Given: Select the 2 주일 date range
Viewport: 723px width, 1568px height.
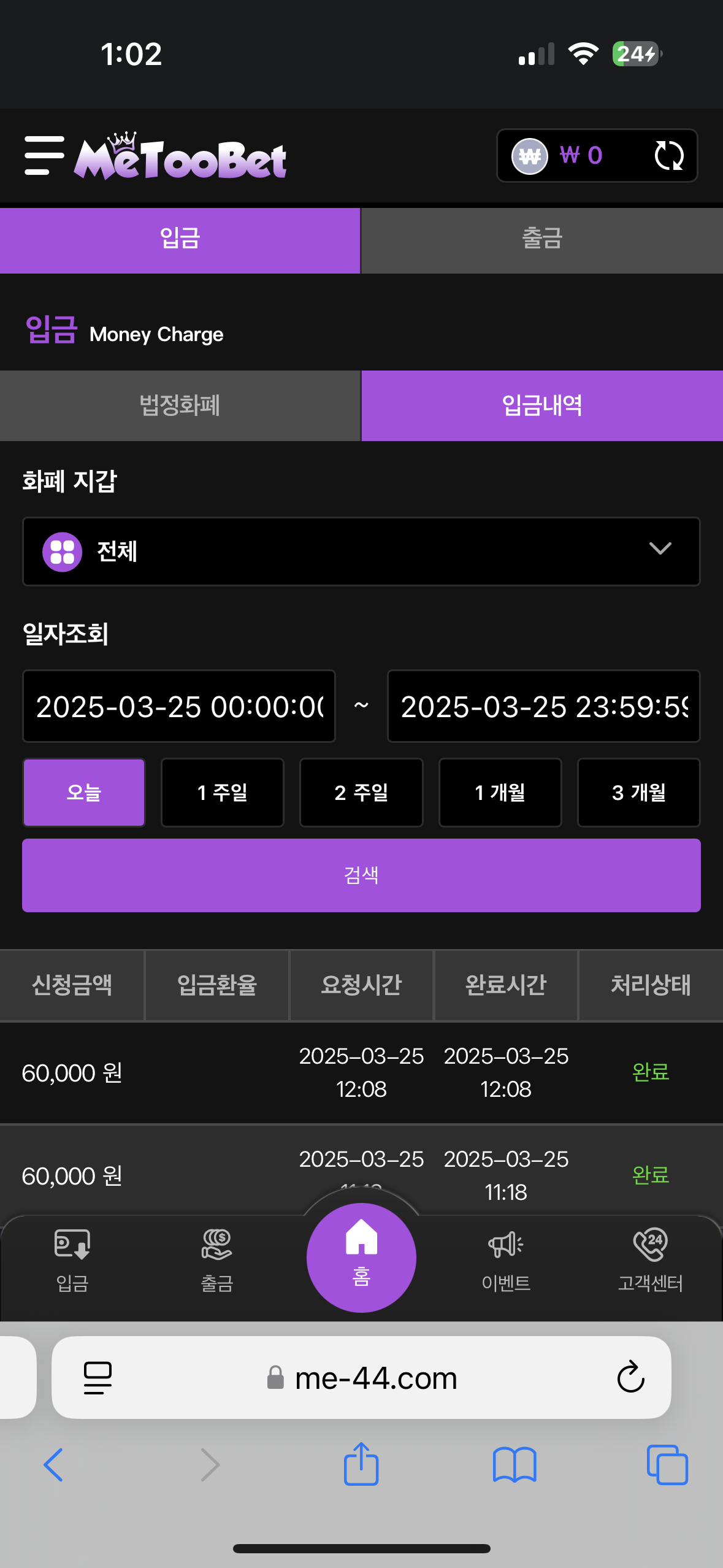Looking at the screenshot, I should pyautogui.click(x=361, y=793).
